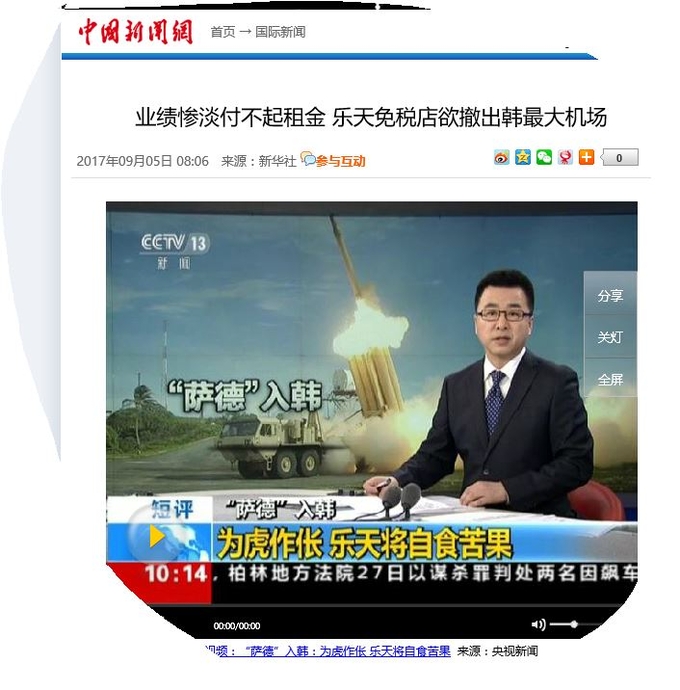680x690 pixels.
Task: Enter fullscreen with 全屏 button
Action: (610, 380)
